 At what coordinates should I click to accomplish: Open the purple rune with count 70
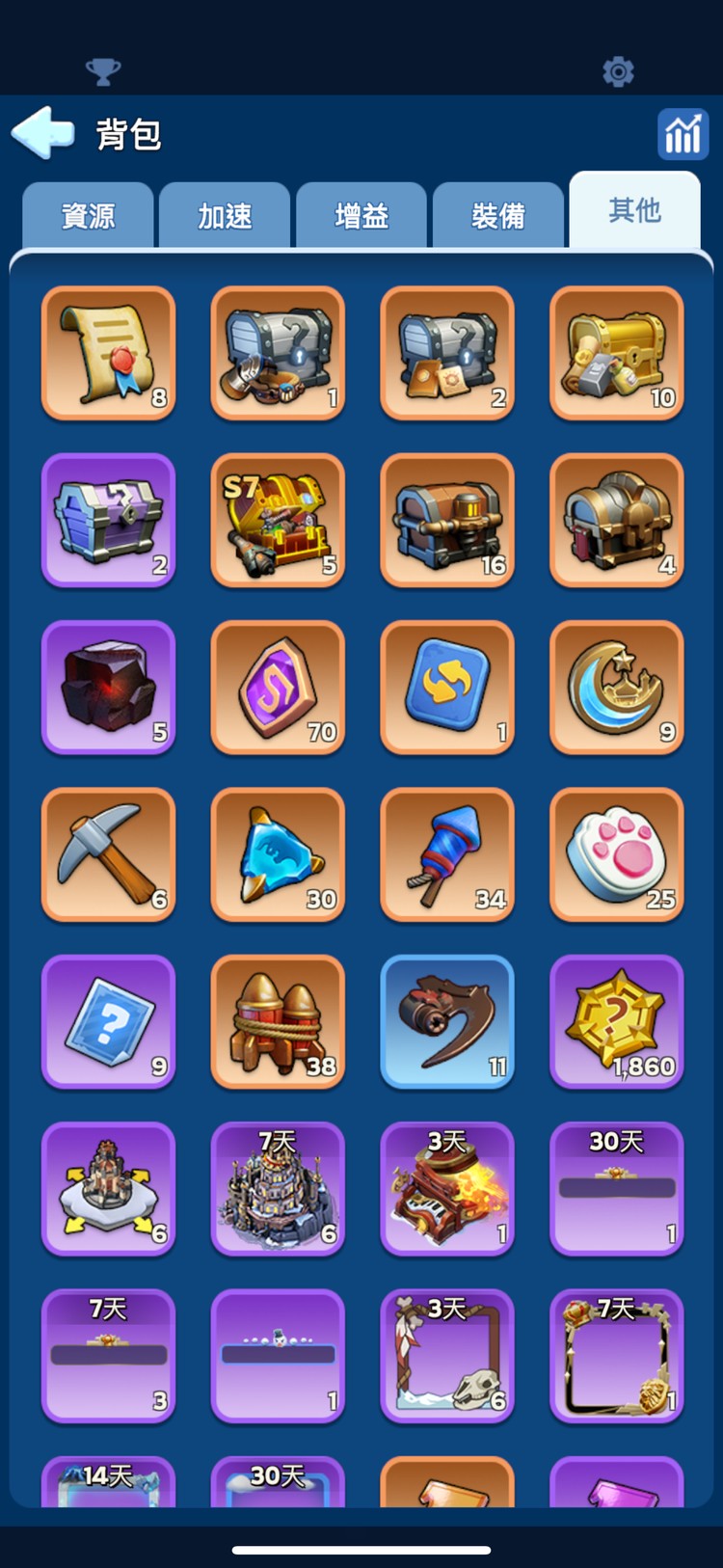[278, 687]
